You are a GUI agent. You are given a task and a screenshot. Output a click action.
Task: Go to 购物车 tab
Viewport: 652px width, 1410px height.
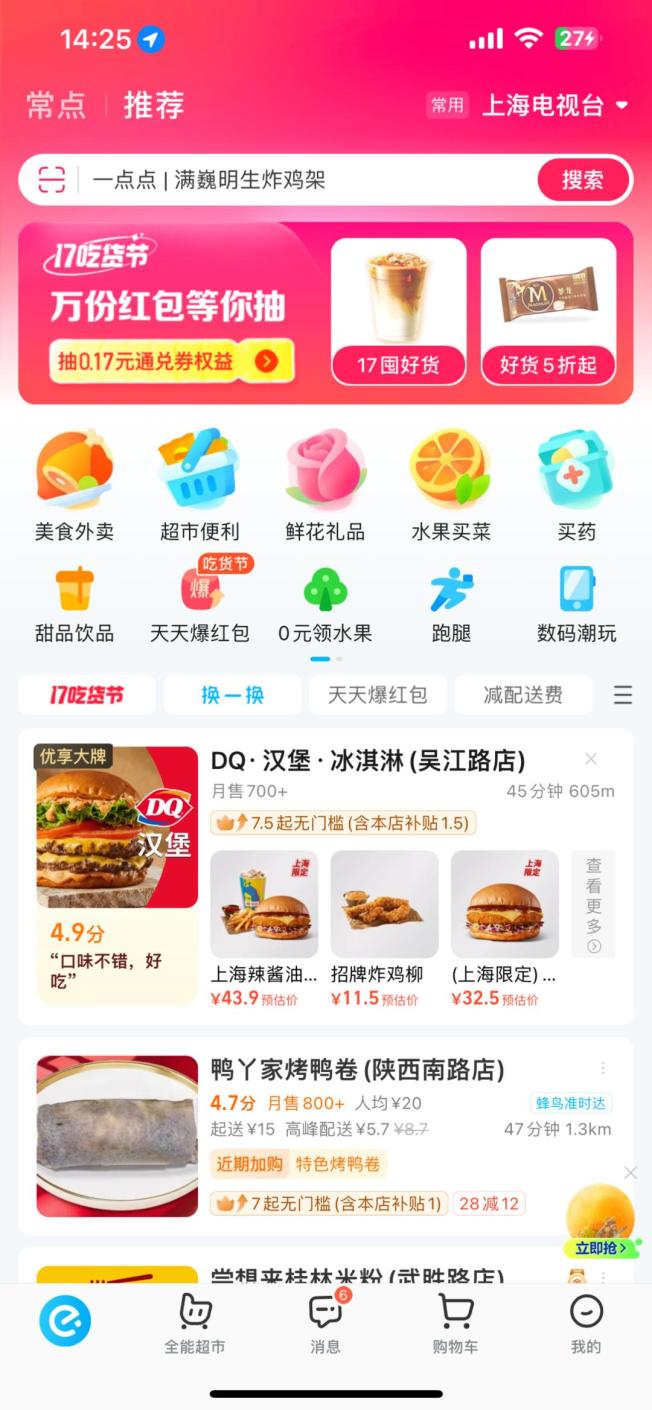[x=455, y=1322]
